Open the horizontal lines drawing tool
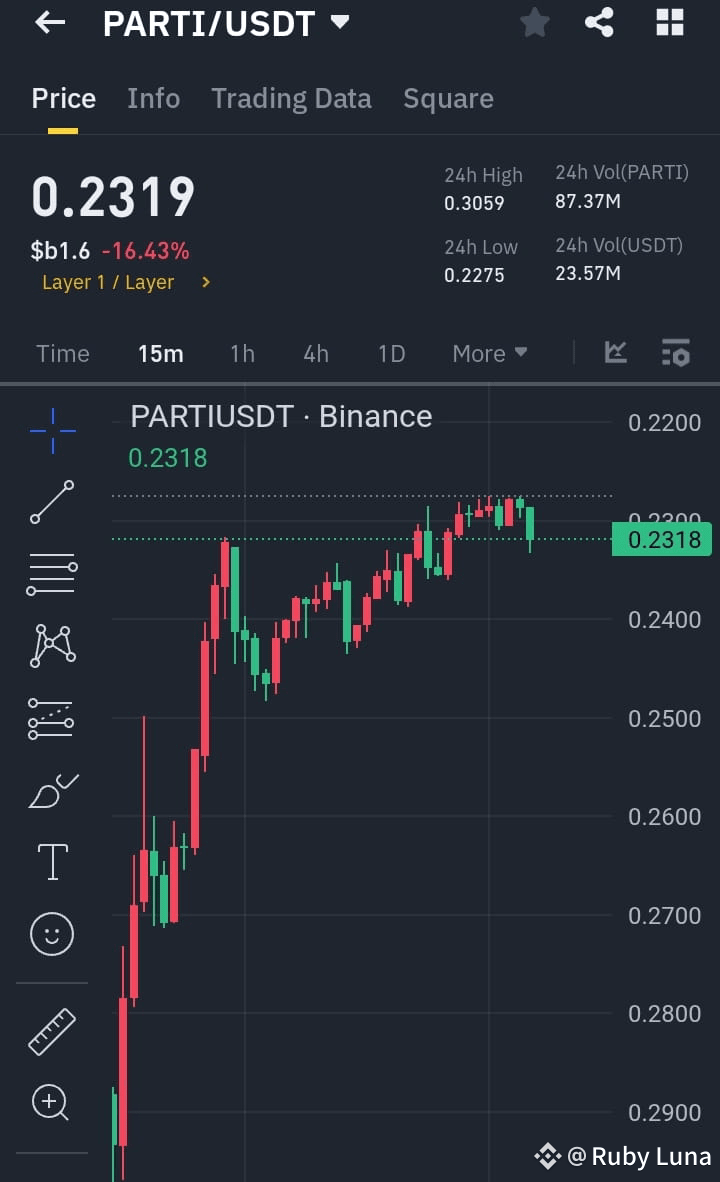The width and height of the screenshot is (720, 1182). click(51, 573)
